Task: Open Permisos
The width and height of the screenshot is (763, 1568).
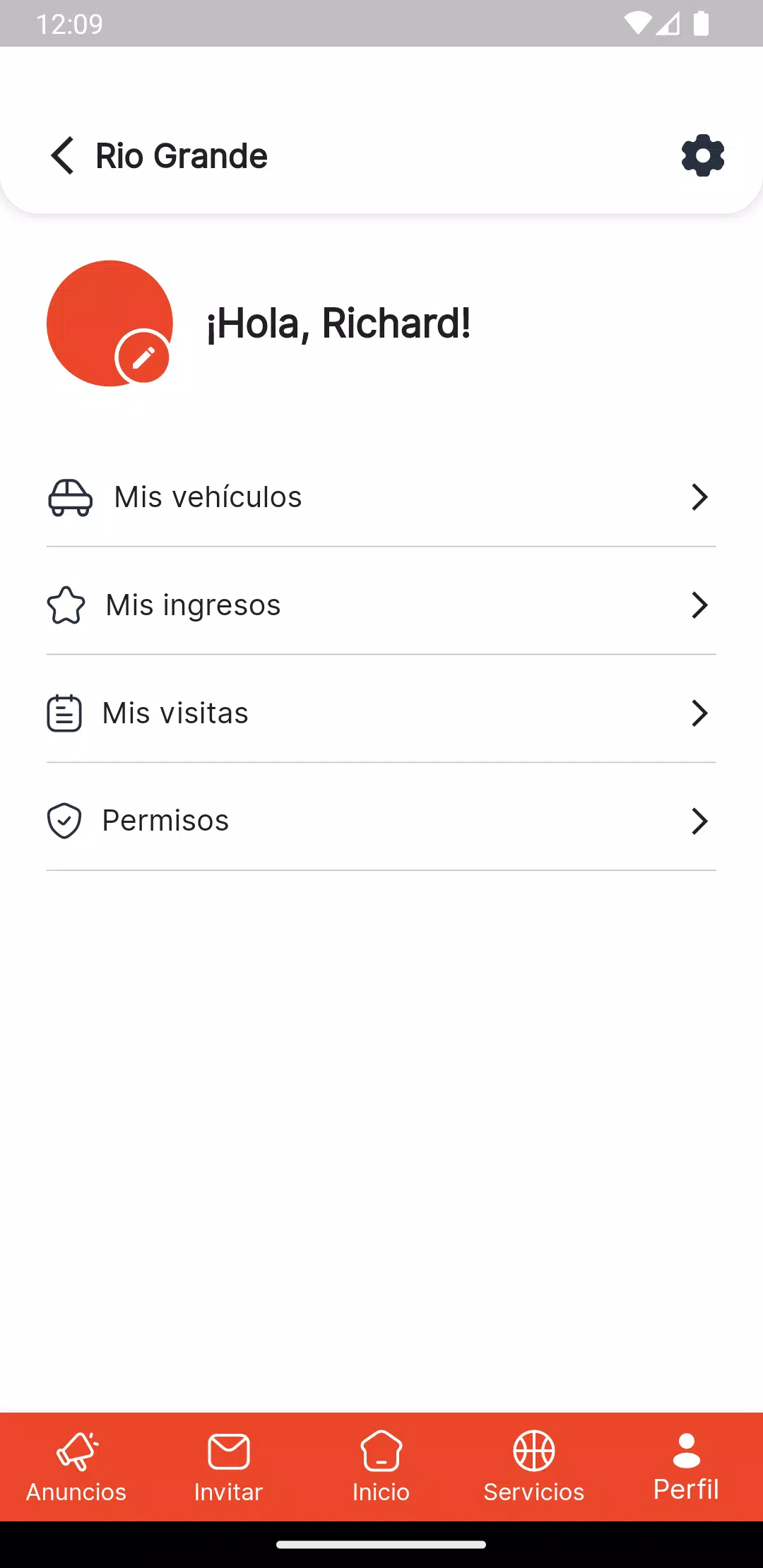Action: point(381,821)
